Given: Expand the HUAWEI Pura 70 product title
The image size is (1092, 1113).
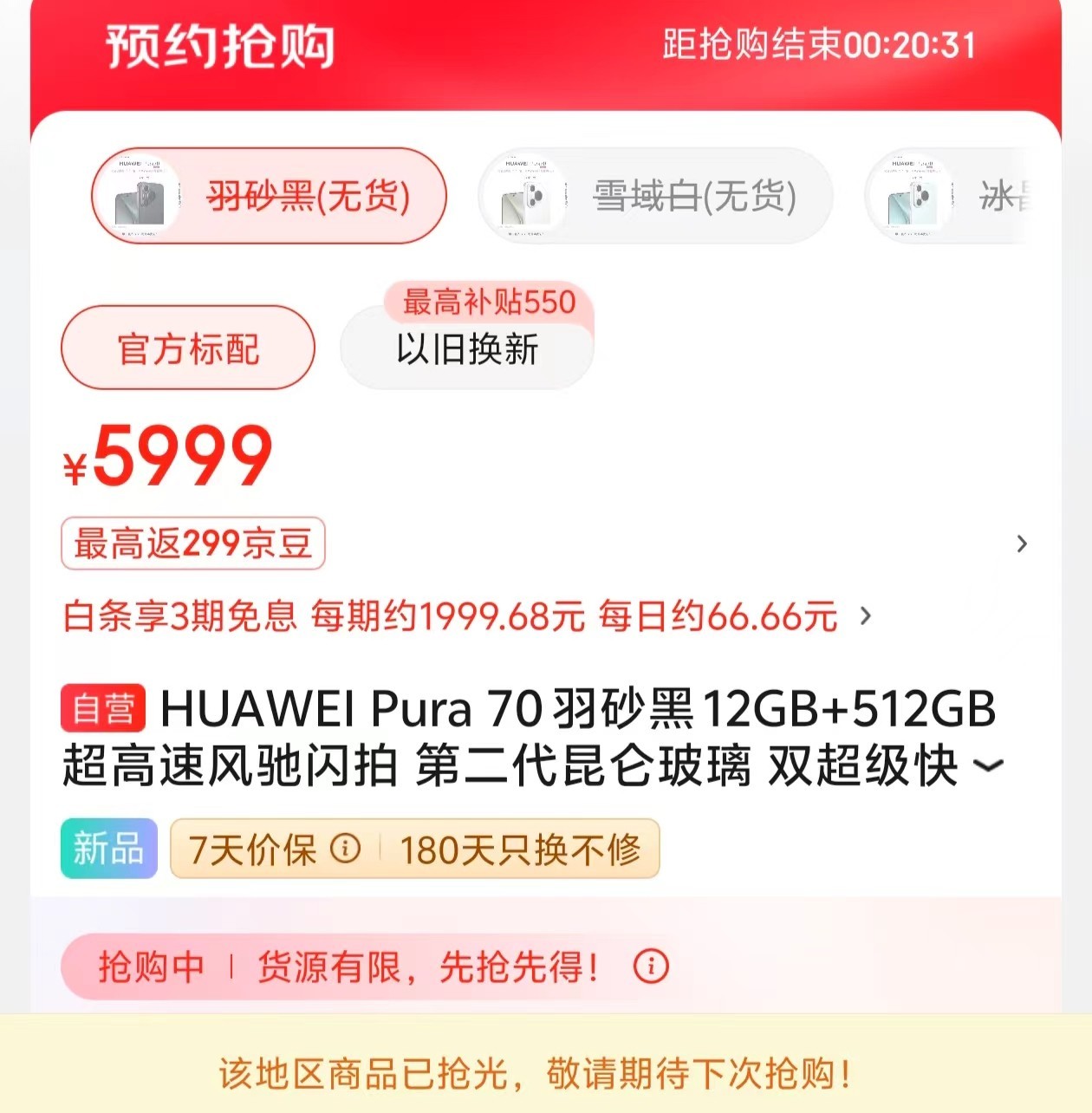Looking at the screenshot, I should (x=988, y=765).
